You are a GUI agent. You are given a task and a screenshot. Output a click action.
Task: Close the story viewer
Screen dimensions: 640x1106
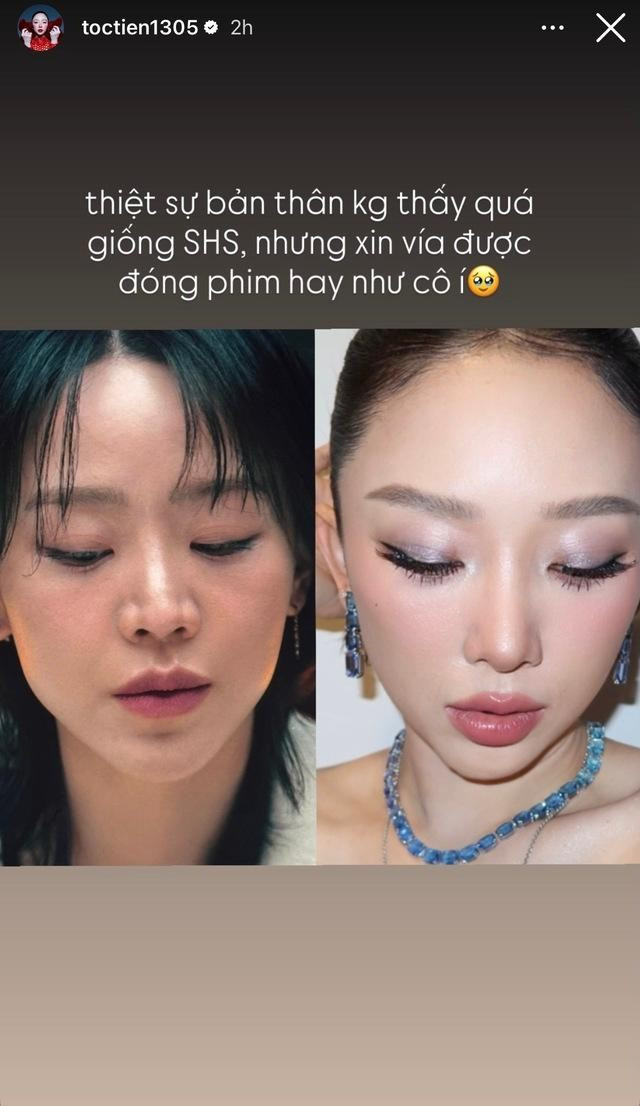pyautogui.click(x=610, y=28)
